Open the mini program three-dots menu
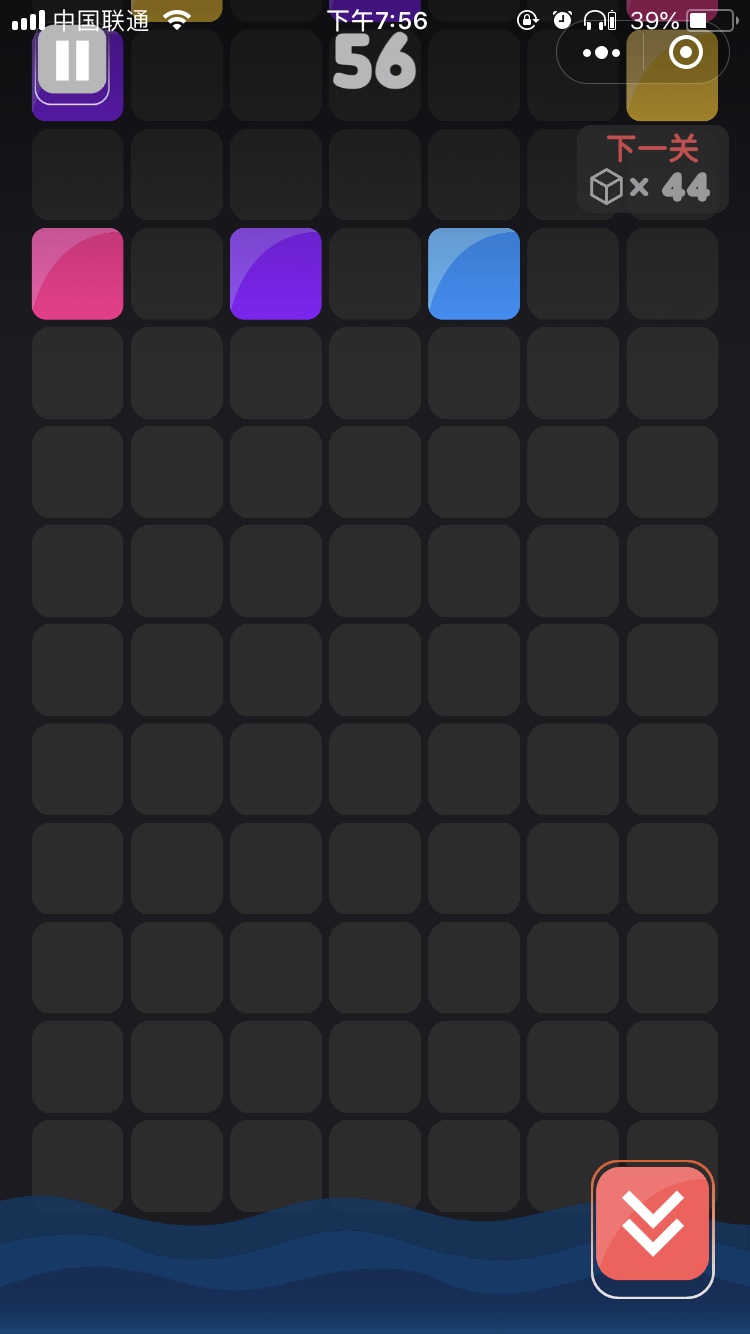The image size is (750, 1334). pyautogui.click(x=601, y=53)
